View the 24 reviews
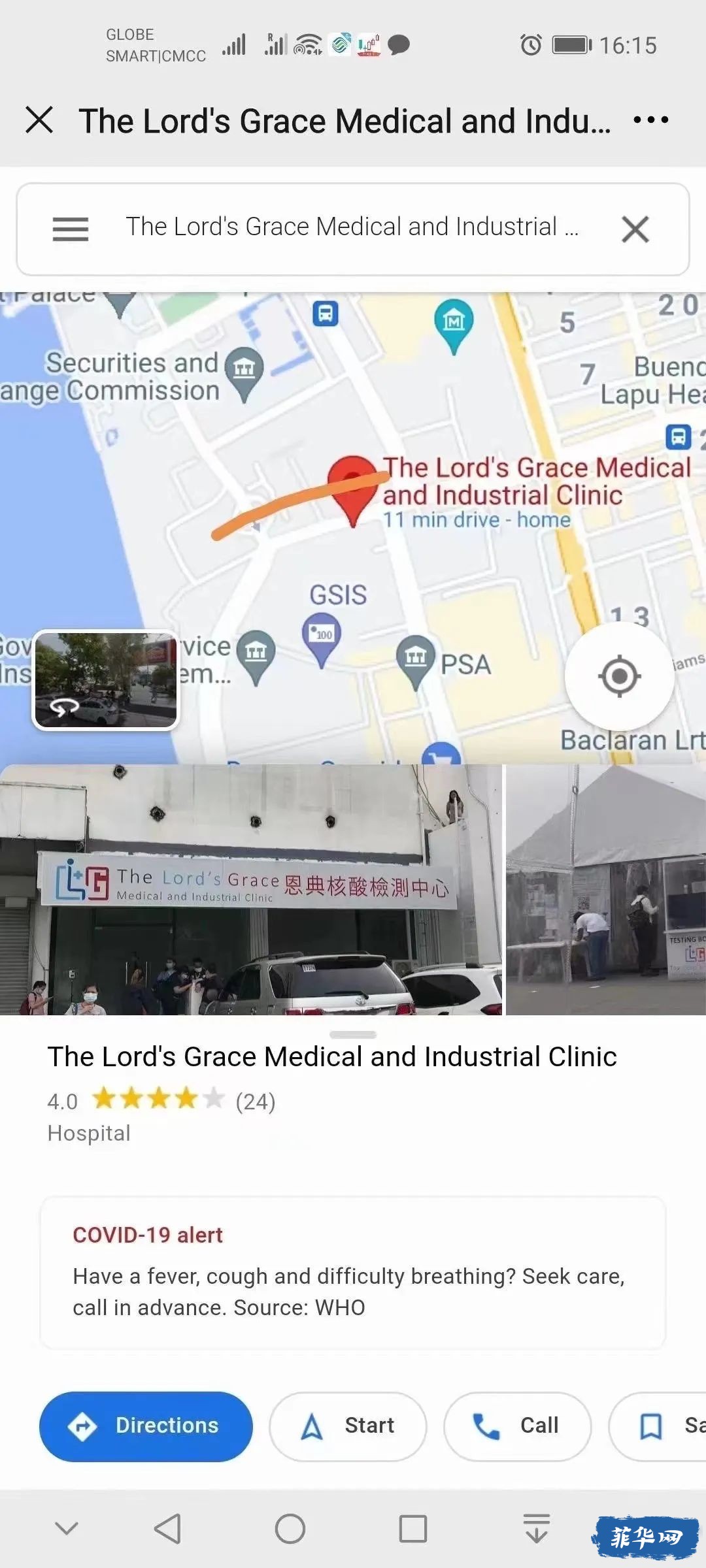Screen dimensions: 706x1568 tap(256, 1102)
